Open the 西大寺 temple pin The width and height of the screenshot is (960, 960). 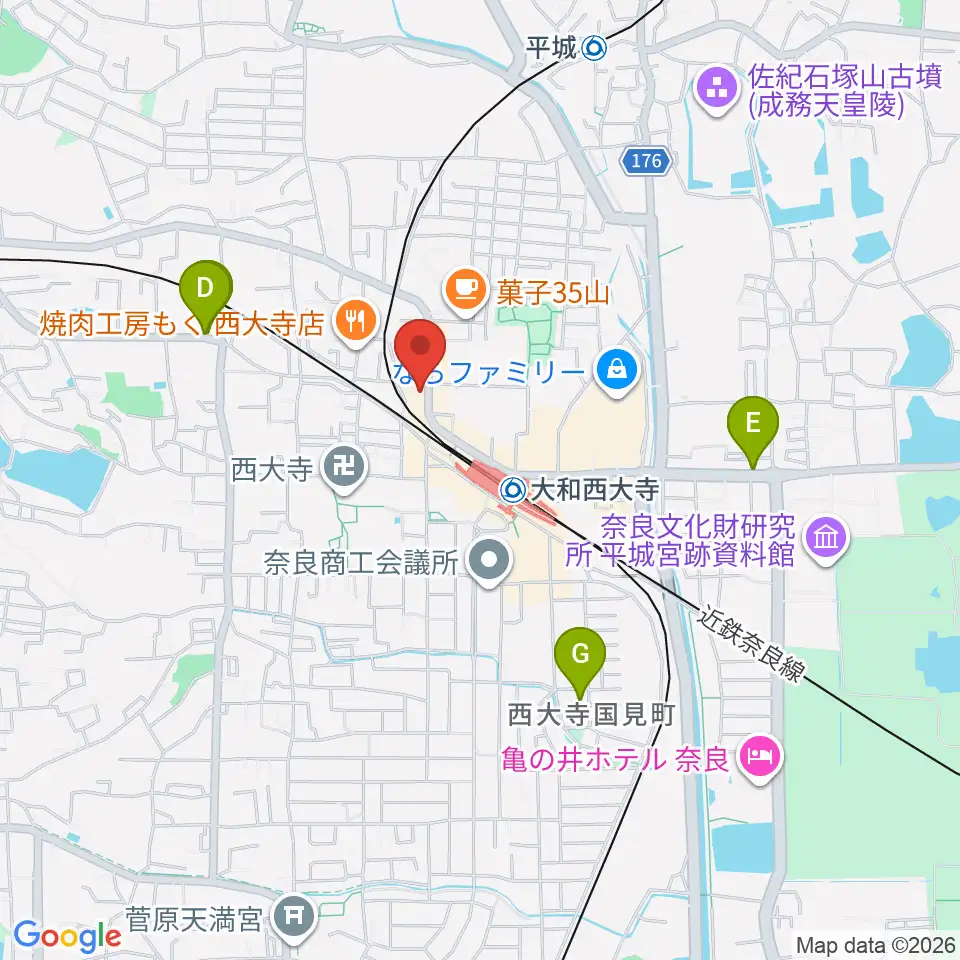(345, 468)
